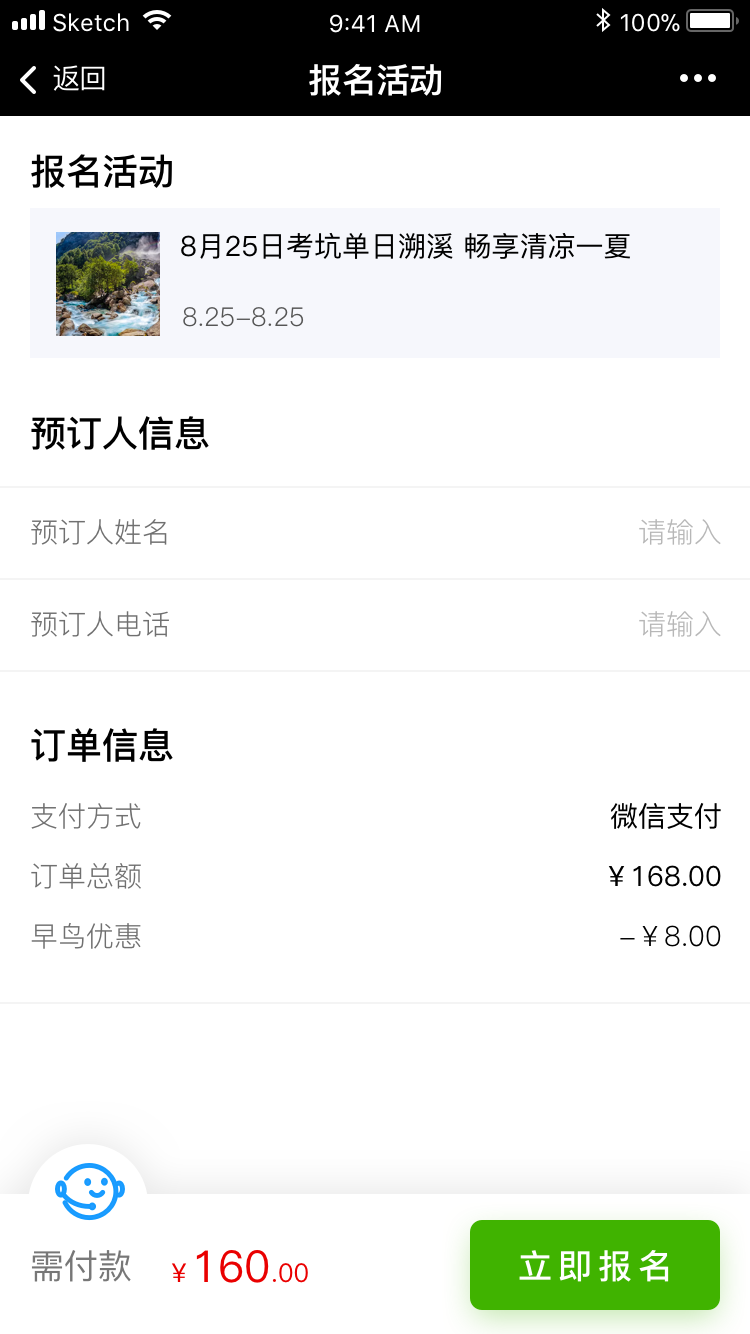
Task: Open the three-dot overflow menu
Action: [x=698, y=79]
